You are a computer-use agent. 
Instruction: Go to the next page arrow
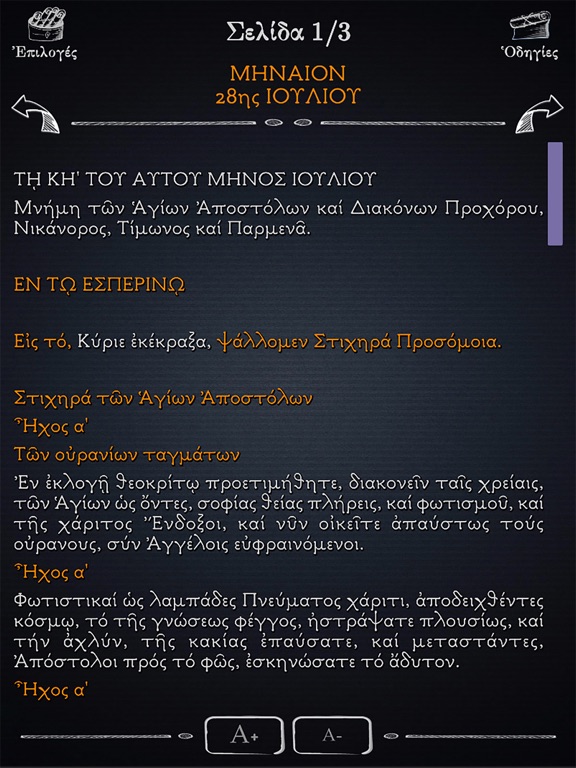(x=539, y=114)
